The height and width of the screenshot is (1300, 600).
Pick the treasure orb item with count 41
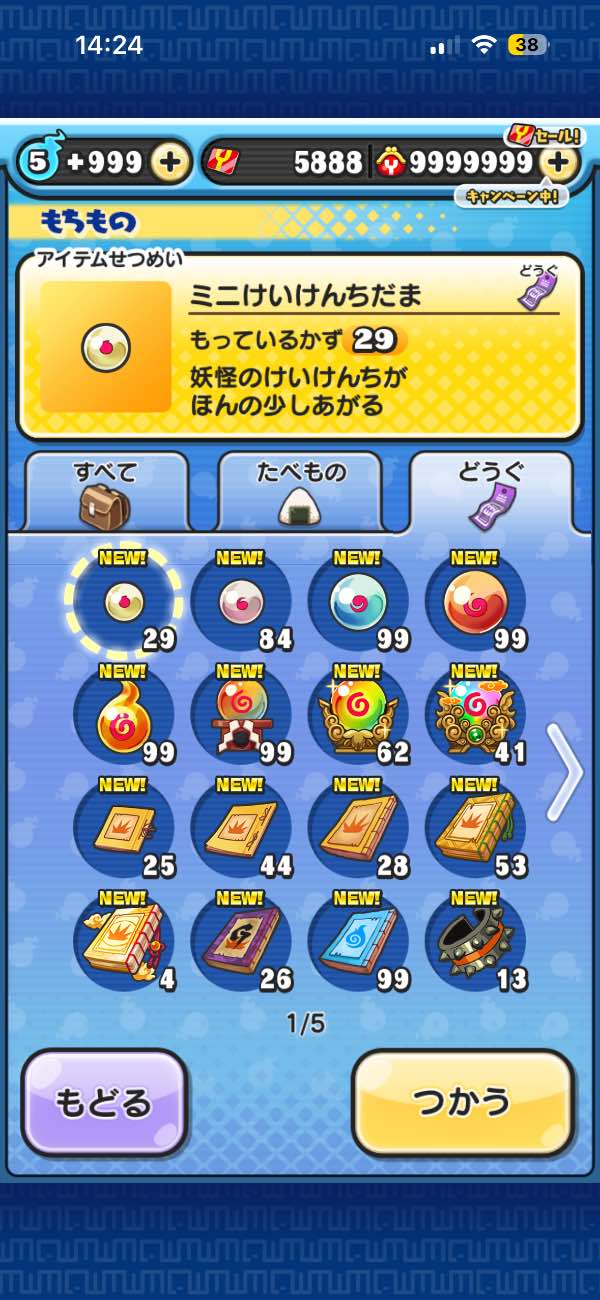click(x=475, y=714)
